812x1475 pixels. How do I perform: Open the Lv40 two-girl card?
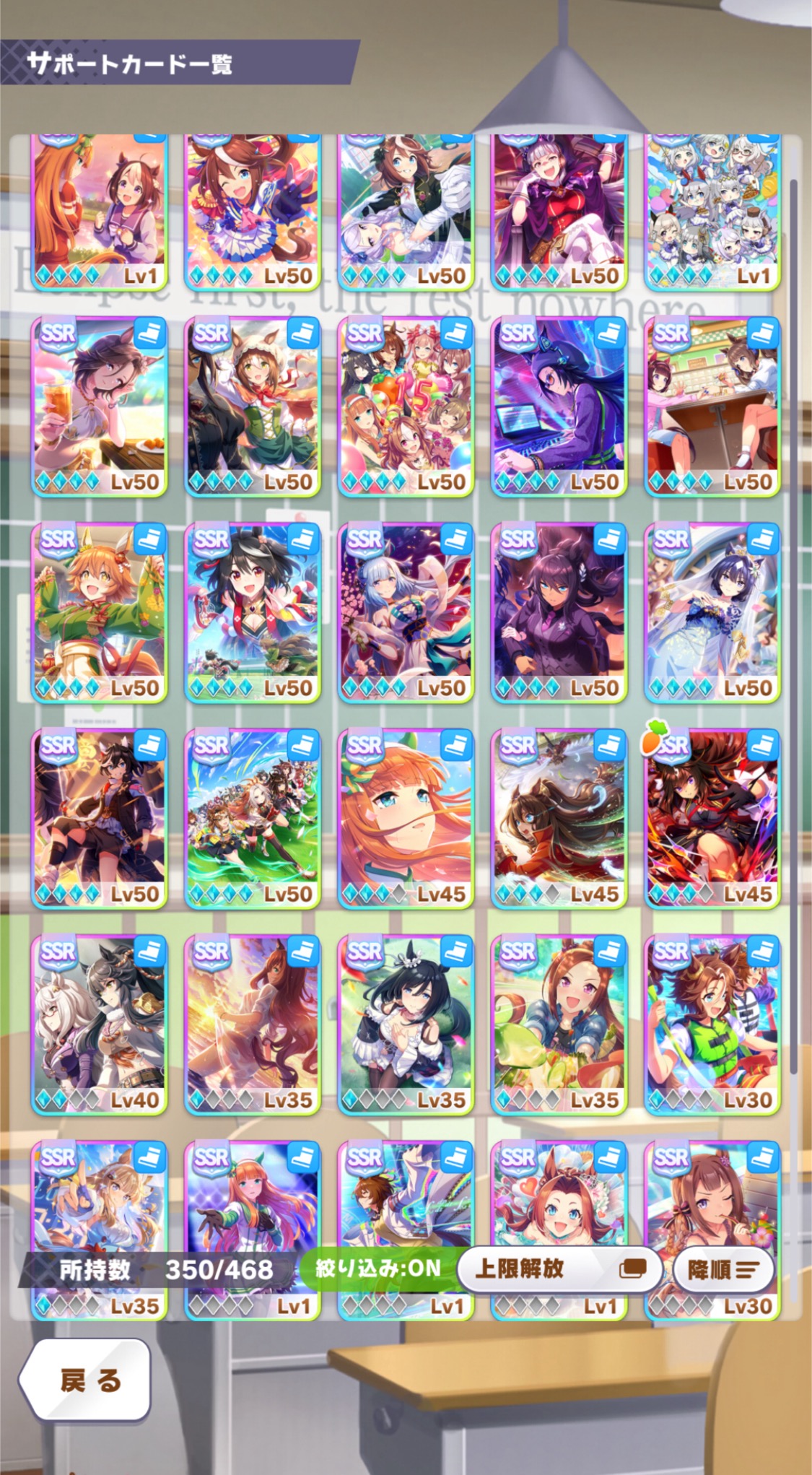coord(99,1025)
